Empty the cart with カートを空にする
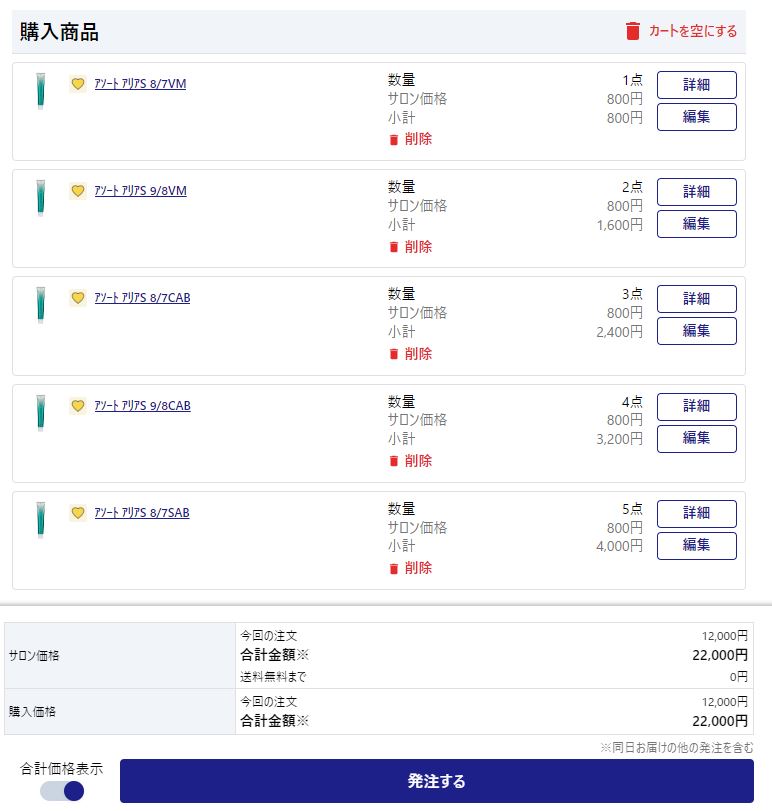This screenshot has height=811, width=772. 681,31
